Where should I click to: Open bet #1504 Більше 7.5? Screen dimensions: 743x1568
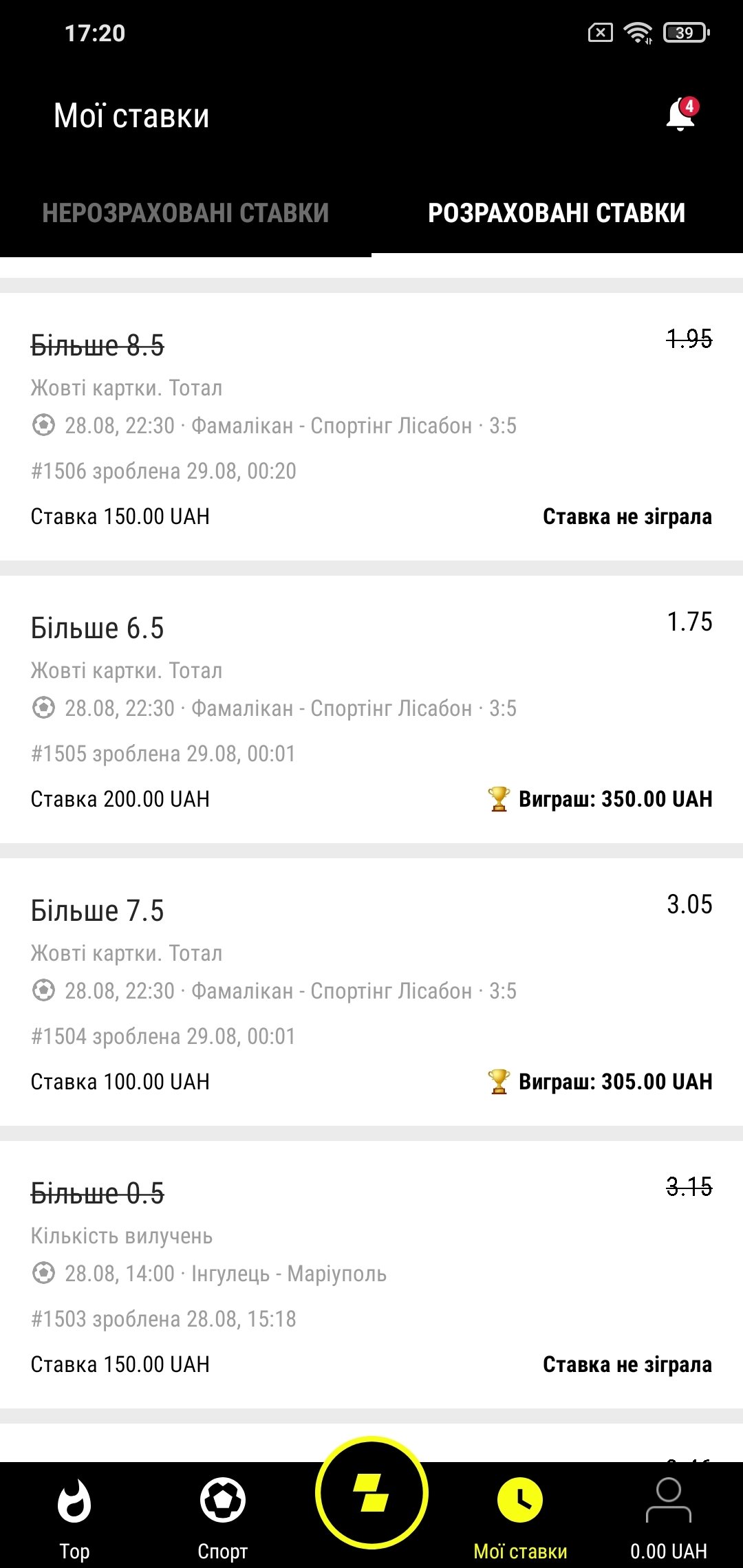tap(371, 992)
